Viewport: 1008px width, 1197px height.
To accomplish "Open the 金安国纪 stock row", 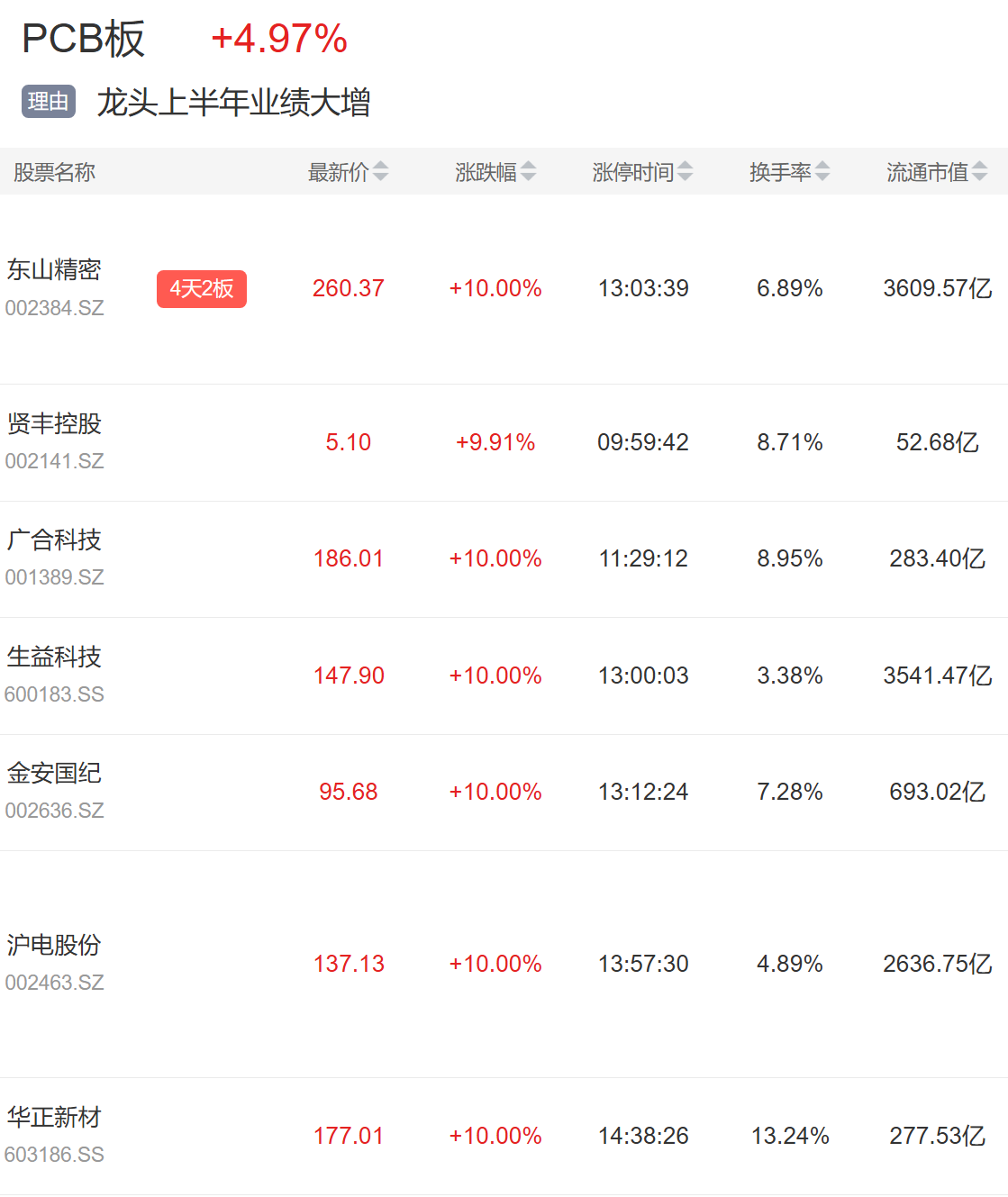I will [504, 793].
